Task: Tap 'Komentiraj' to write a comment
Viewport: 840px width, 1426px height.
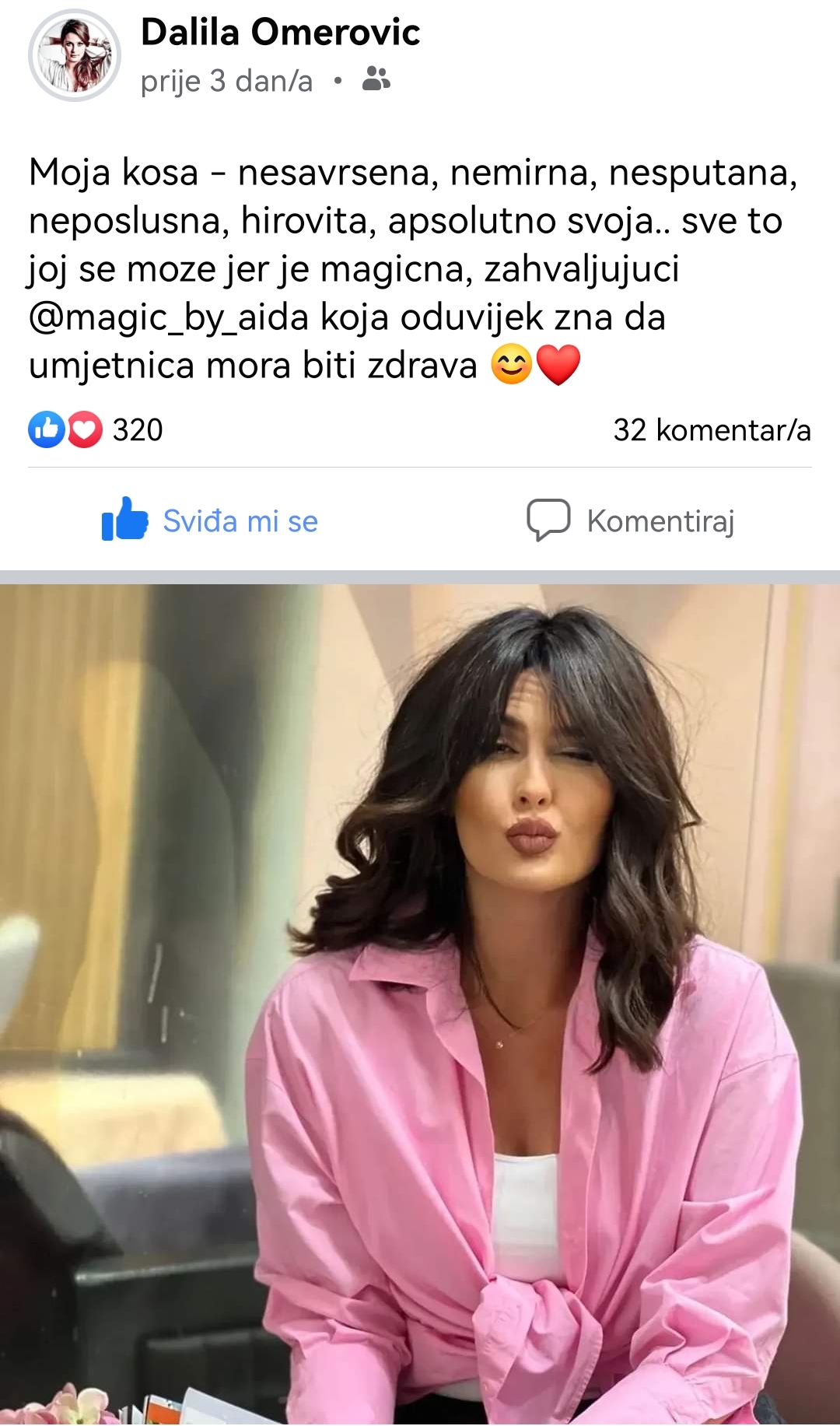Action: tap(631, 520)
